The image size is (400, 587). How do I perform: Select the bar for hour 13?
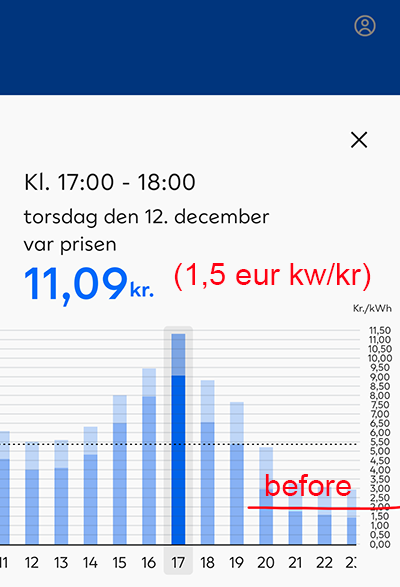(61, 492)
